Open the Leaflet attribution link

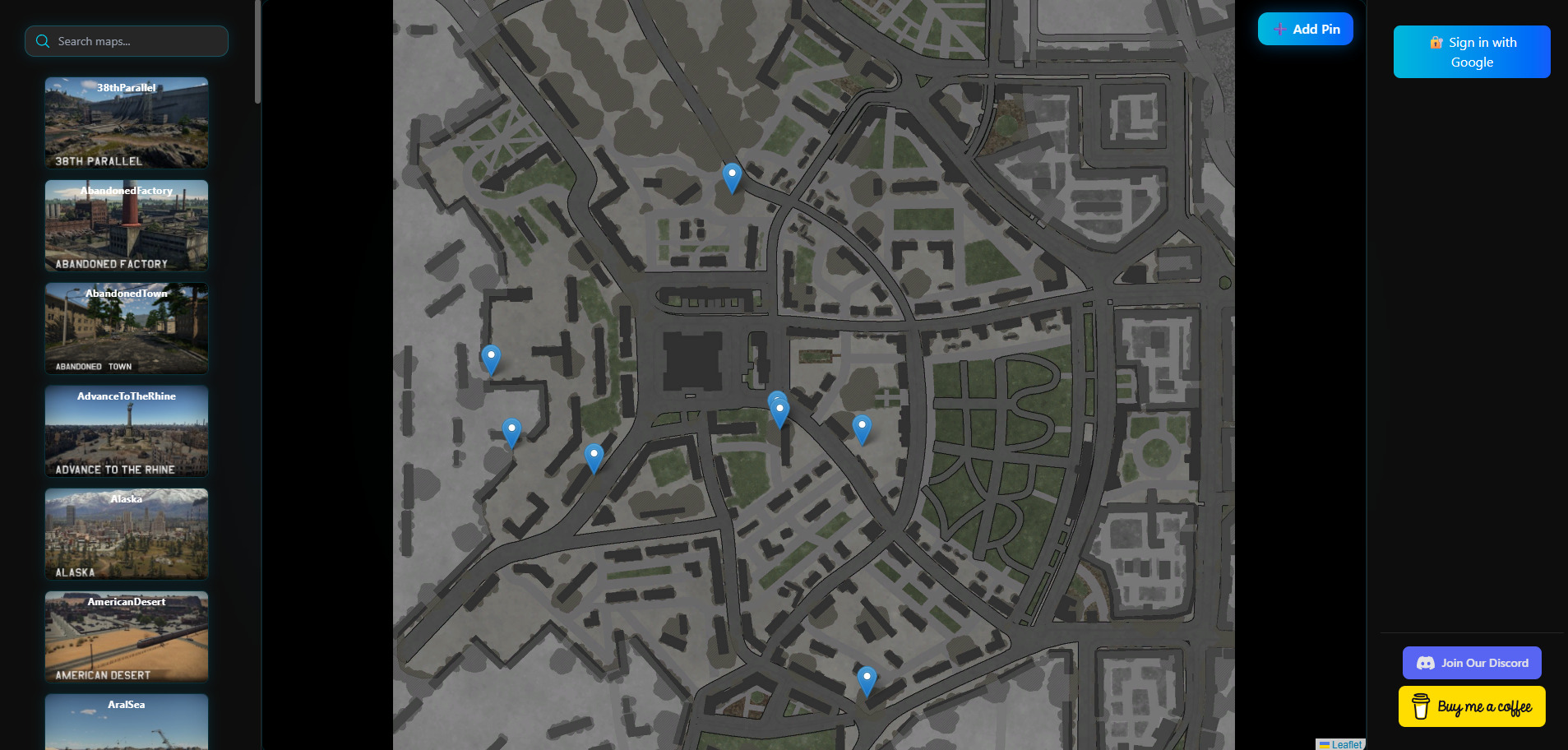pyautogui.click(x=1346, y=744)
